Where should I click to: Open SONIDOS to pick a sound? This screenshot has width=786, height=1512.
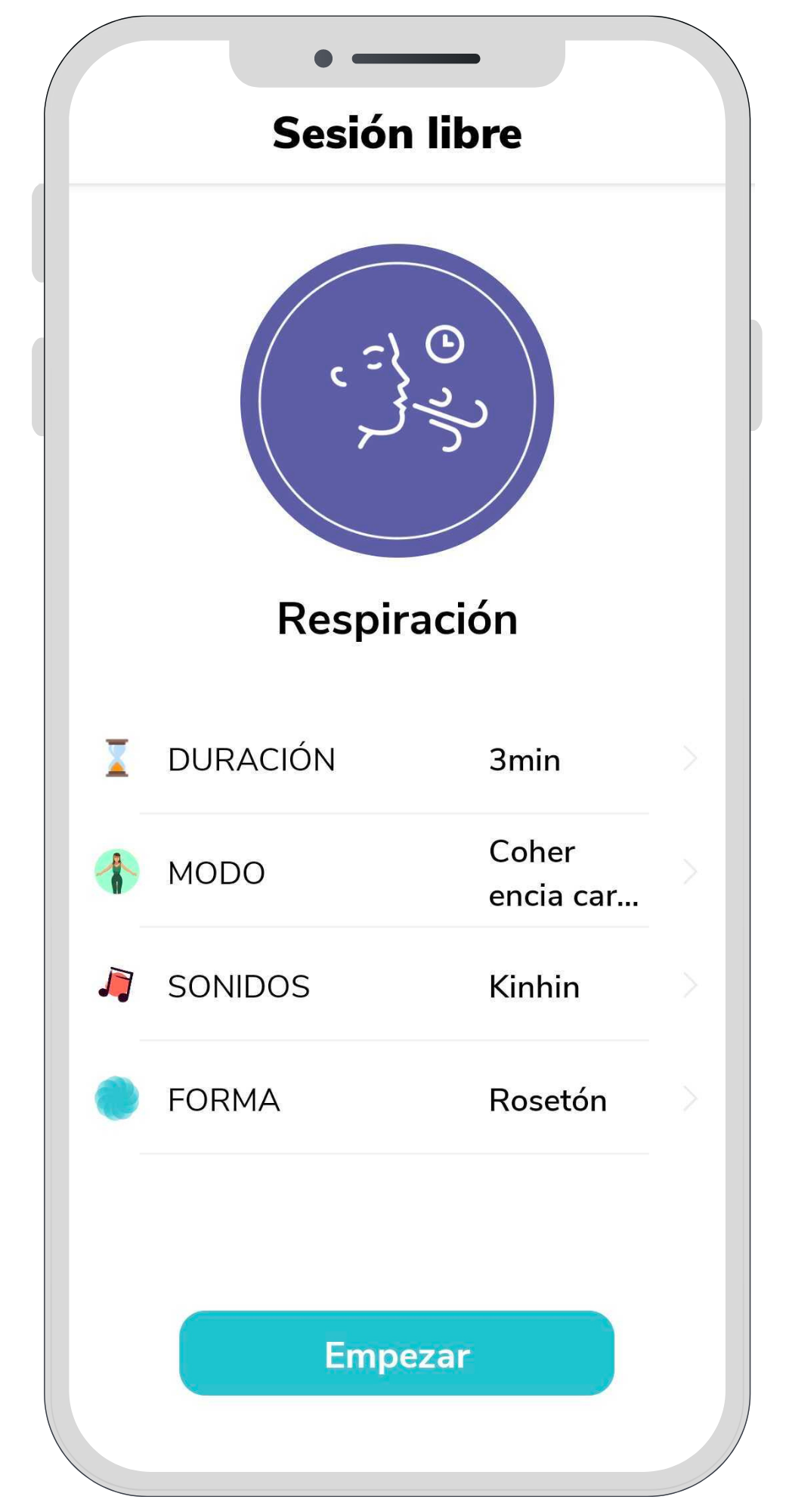coord(395,987)
